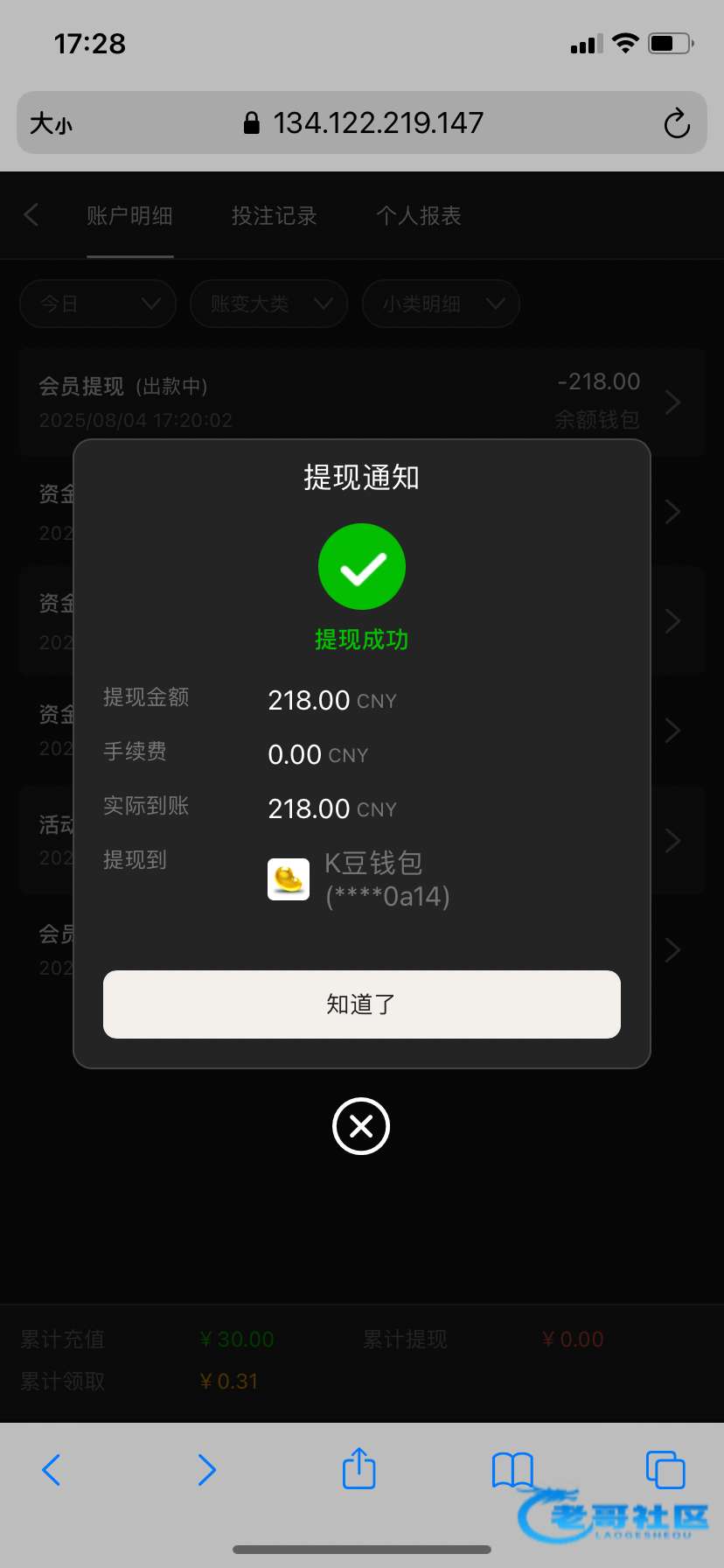Go back with Safari's back arrow
The image size is (724, 1568).
(52, 1470)
